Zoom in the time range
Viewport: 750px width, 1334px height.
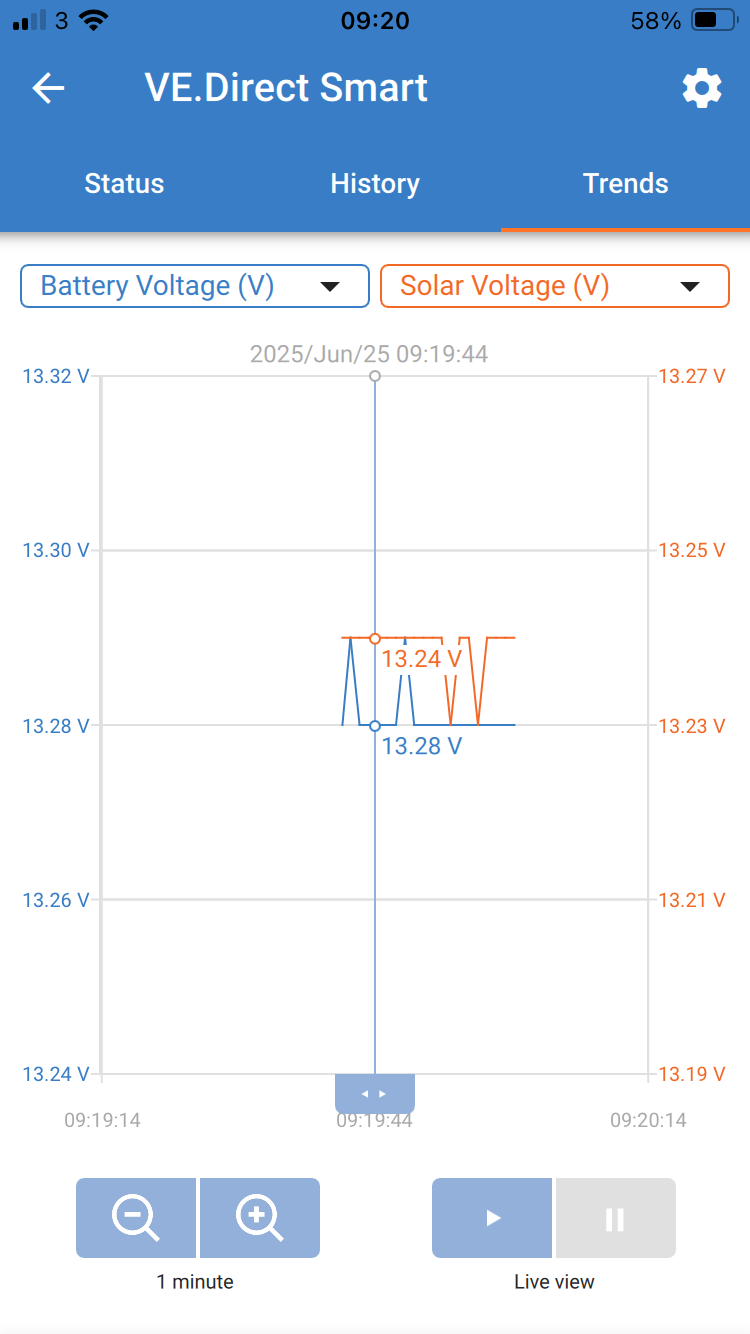(x=260, y=1218)
